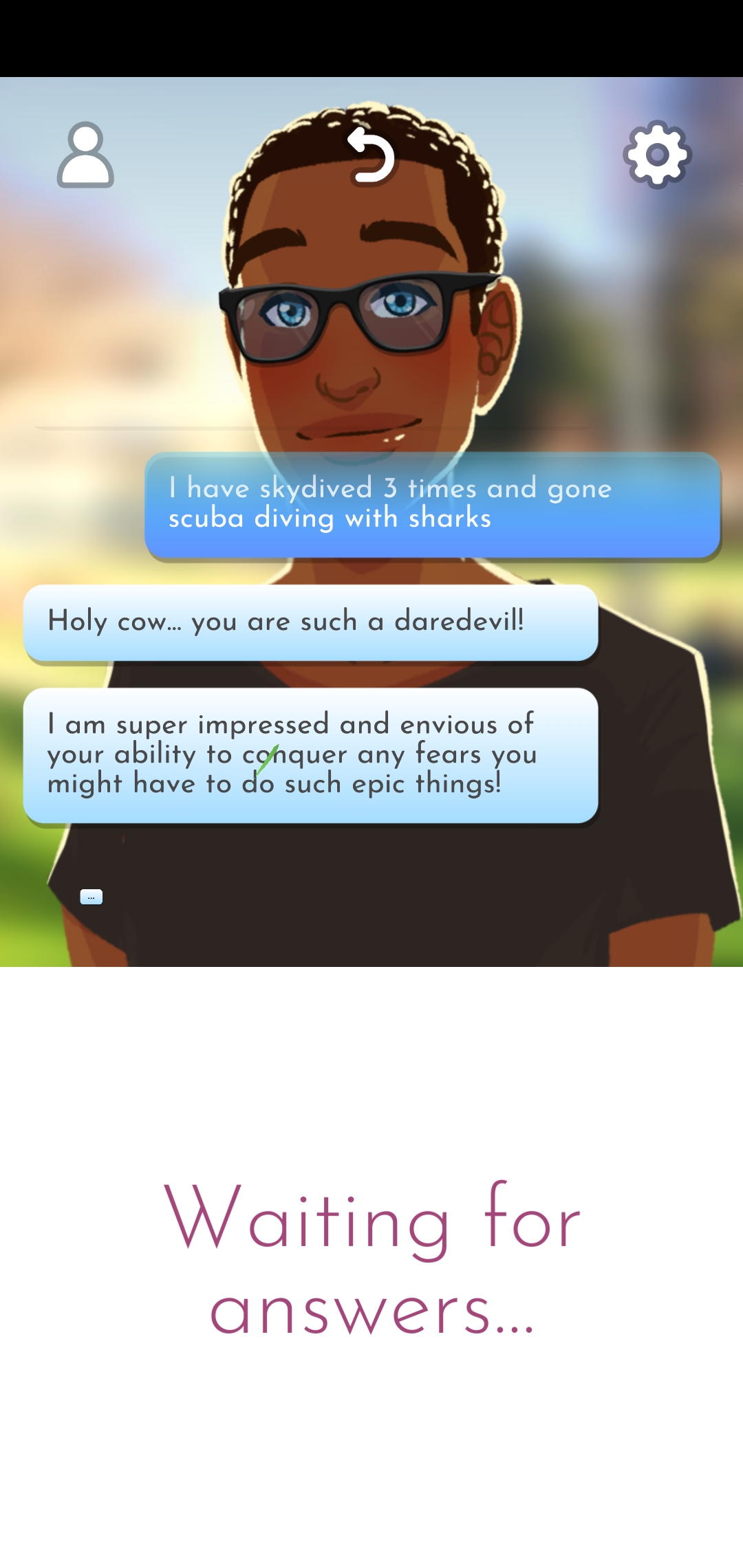Tap the undo arrow icon

point(371,157)
